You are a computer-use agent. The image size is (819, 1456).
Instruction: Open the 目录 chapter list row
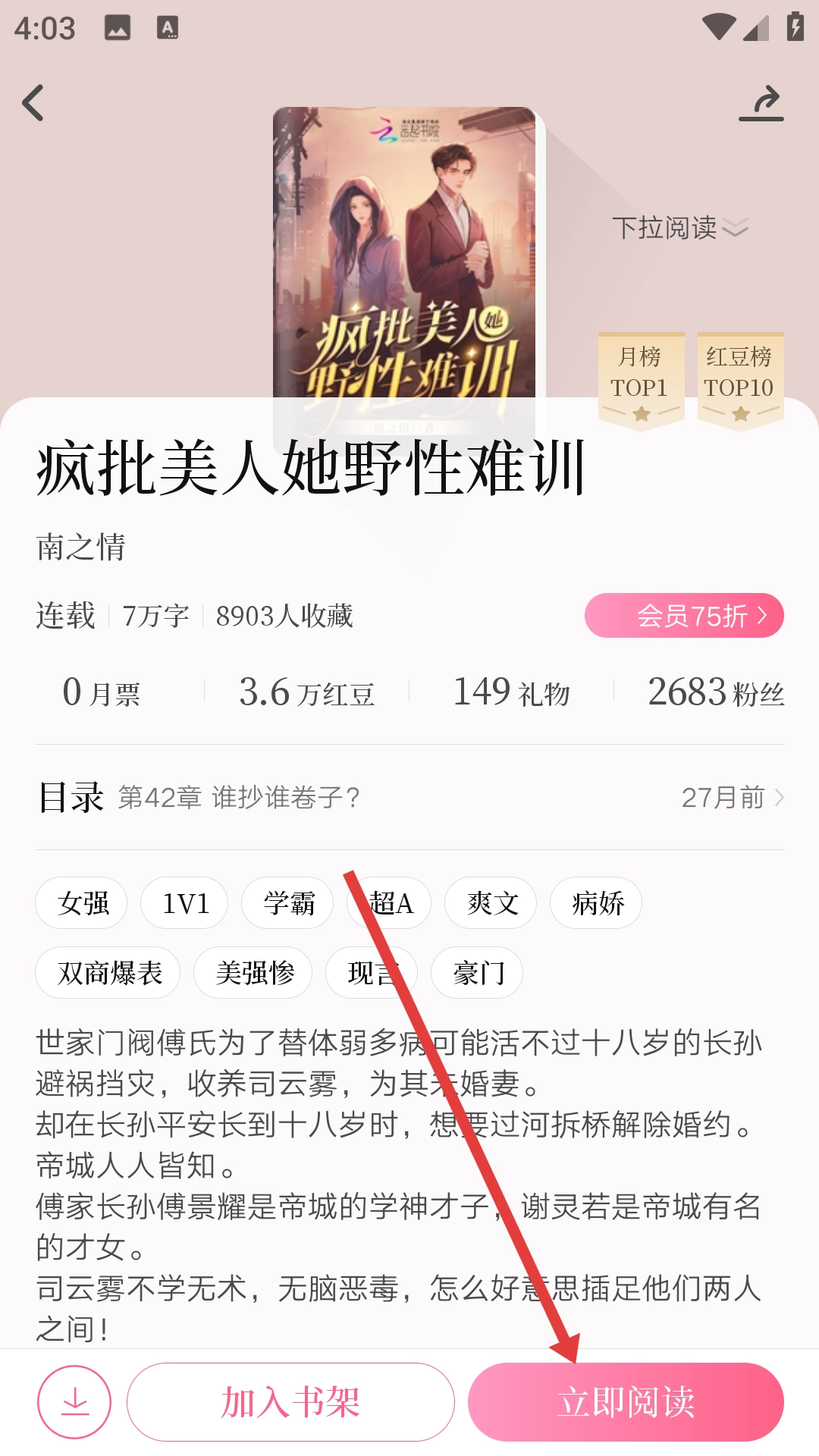[x=409, y=797]
